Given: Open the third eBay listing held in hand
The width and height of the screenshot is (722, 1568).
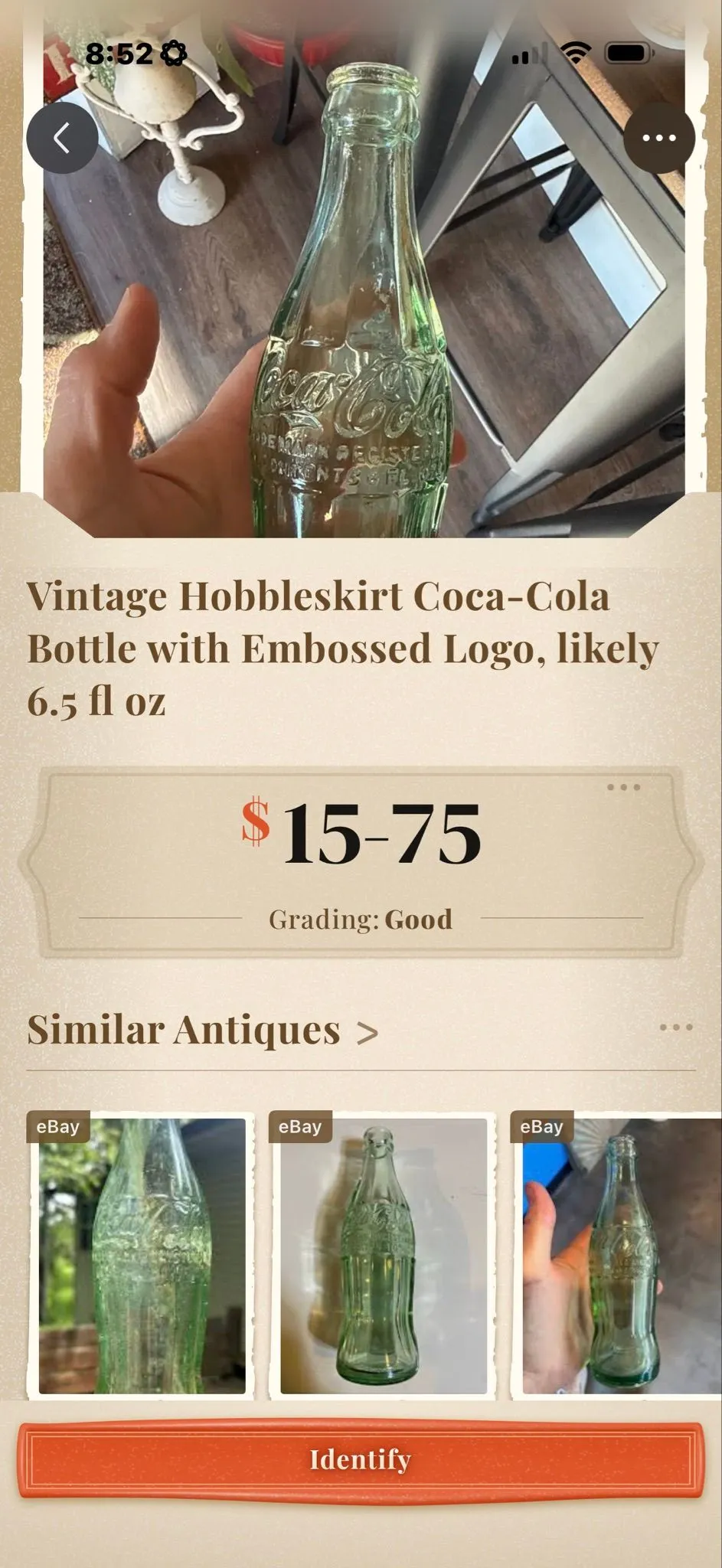Looking at the screenshot, I should (x=616, y=1256).
